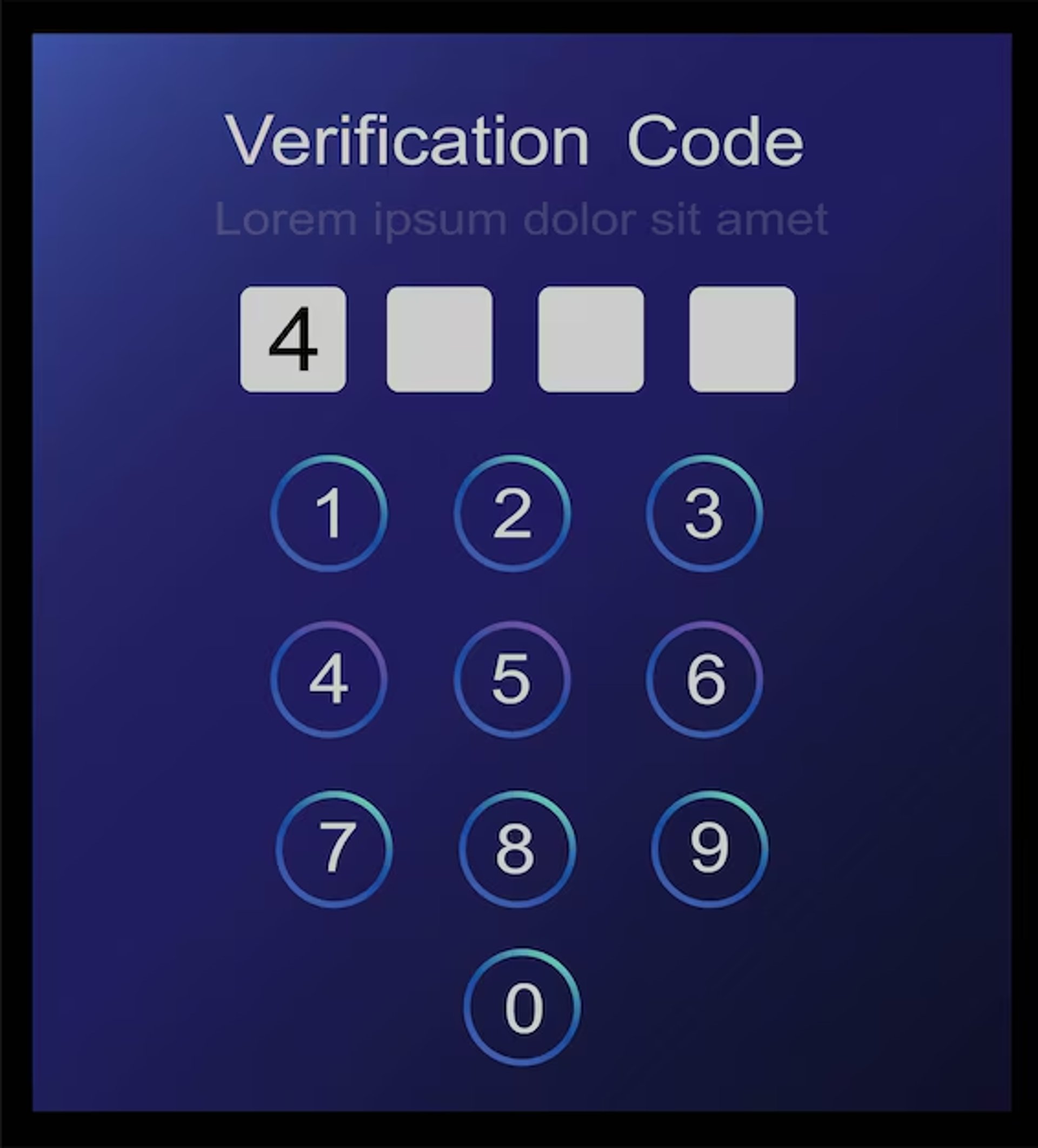Enter digit 5 on the keypad
The height and width of the screenshot is (1148, 1038).
[x=512, y=679]
